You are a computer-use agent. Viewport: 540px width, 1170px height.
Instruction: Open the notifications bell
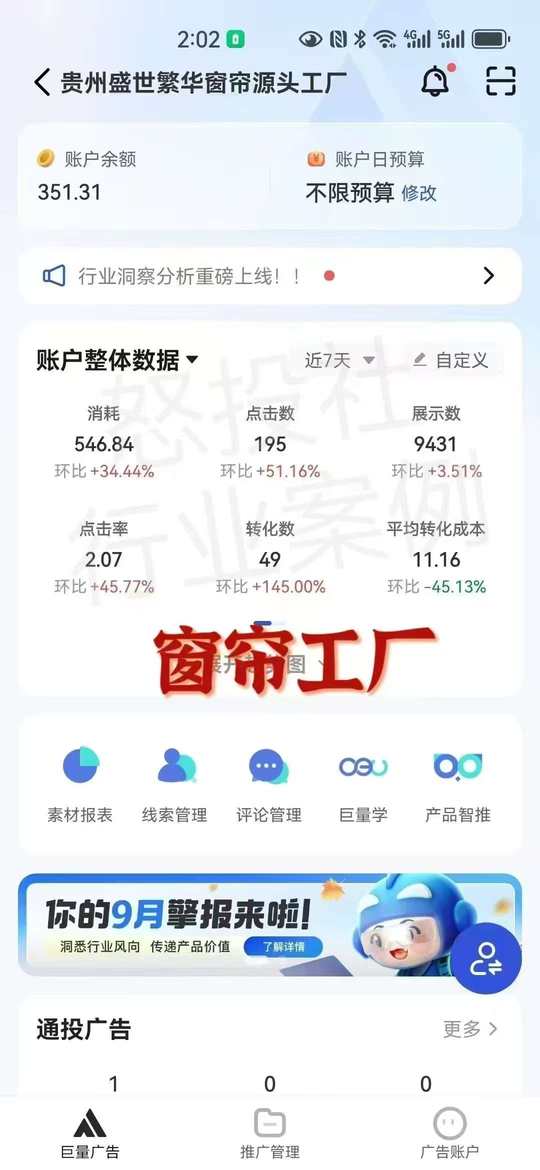click(x=436, y=81)
